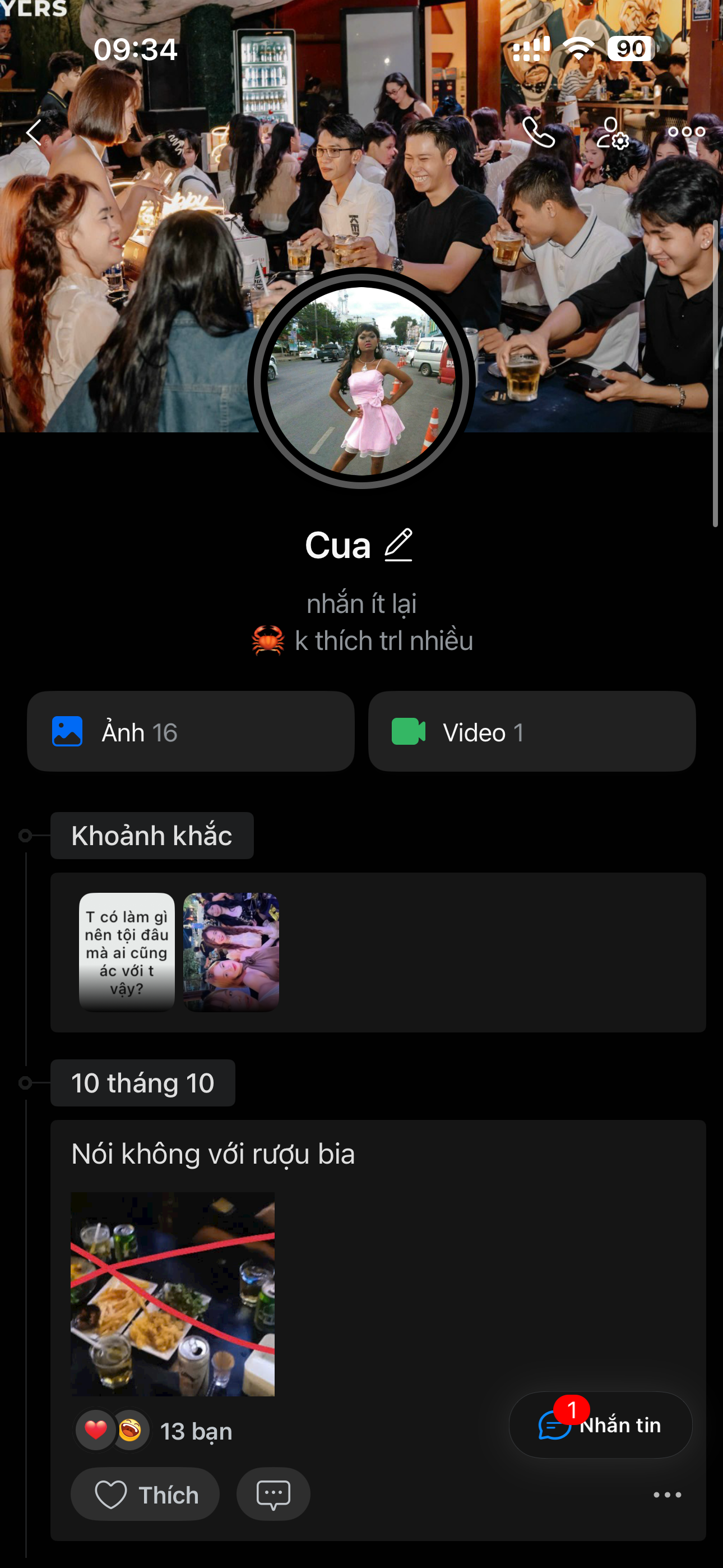Tap Nhắn tin to message Cua

[601, 1425]
